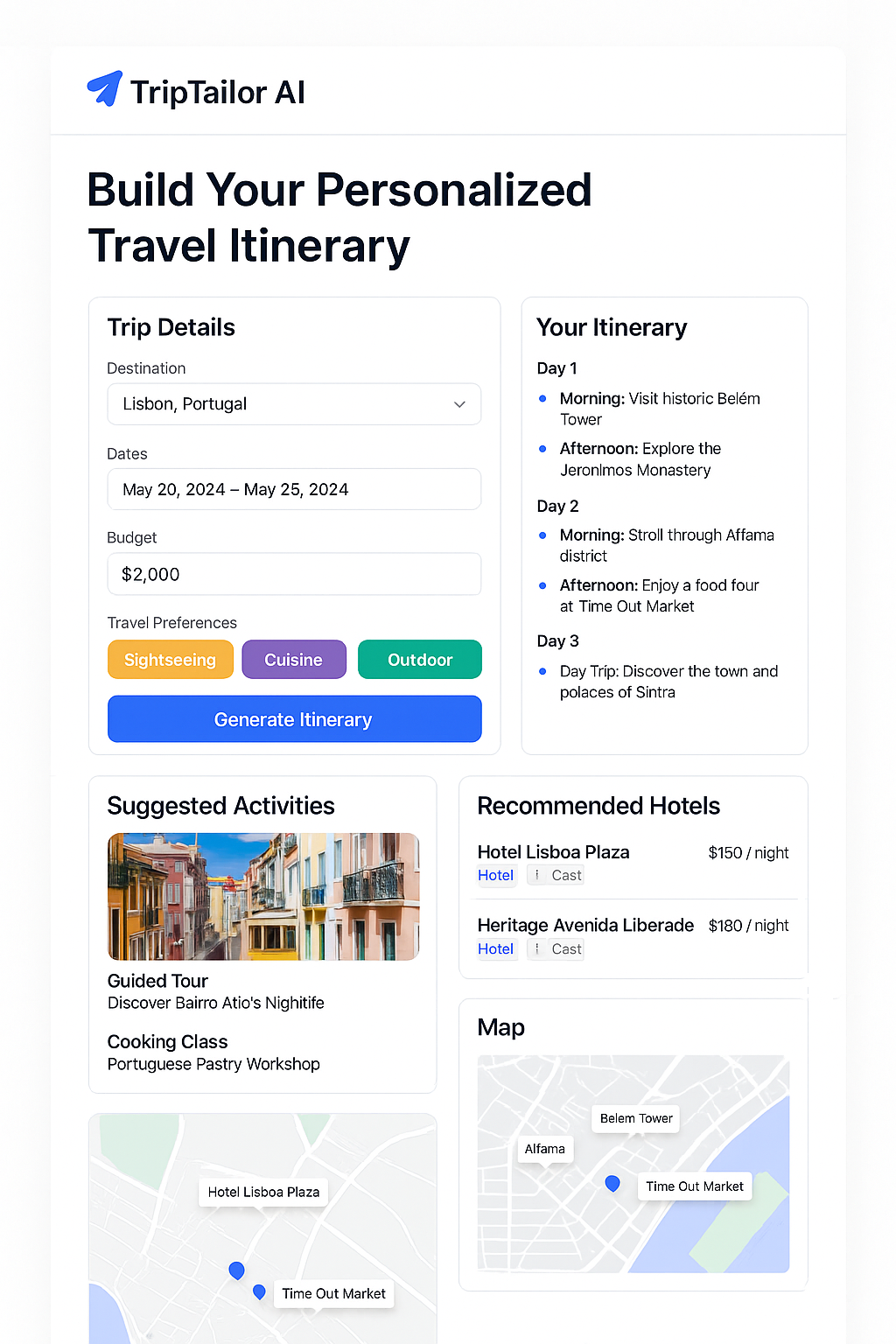Image resolution: width=896 pixels, height=1344 pixels.
Task: Select Belem Tower label on the map
Action: pyautogui.click(x=636, y=1118)
